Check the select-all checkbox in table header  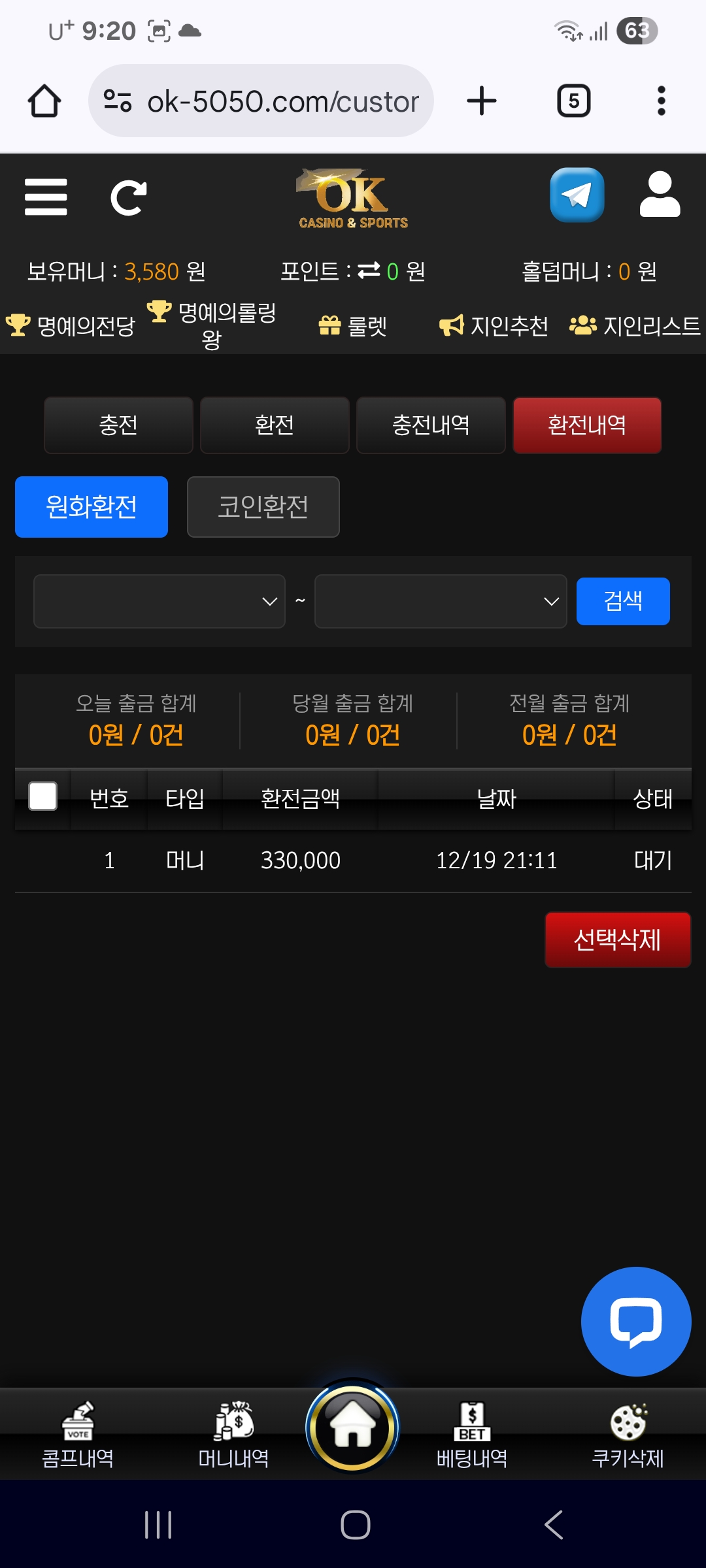tap(43, 796)
